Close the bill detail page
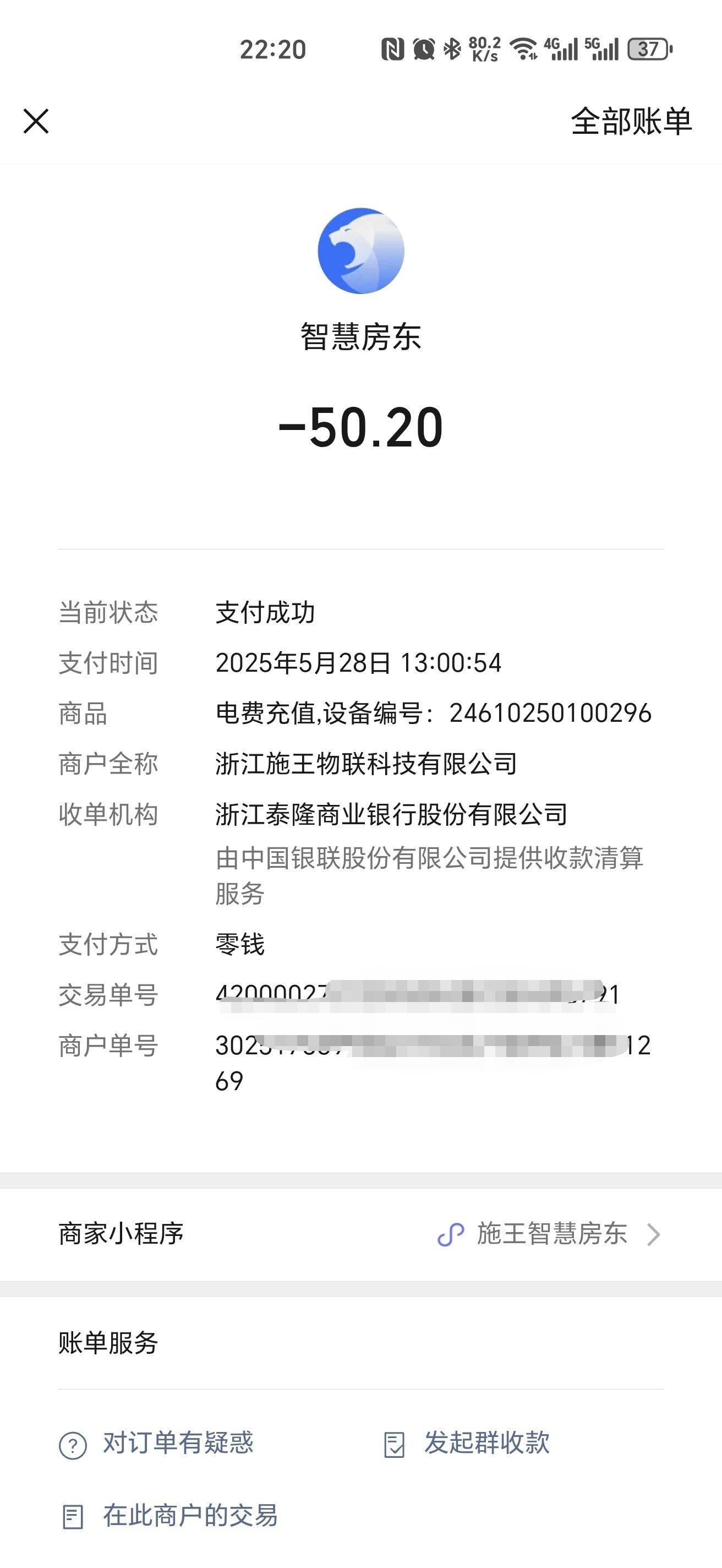The height and width of the screenshot is (1568, 722). (36, 121)
